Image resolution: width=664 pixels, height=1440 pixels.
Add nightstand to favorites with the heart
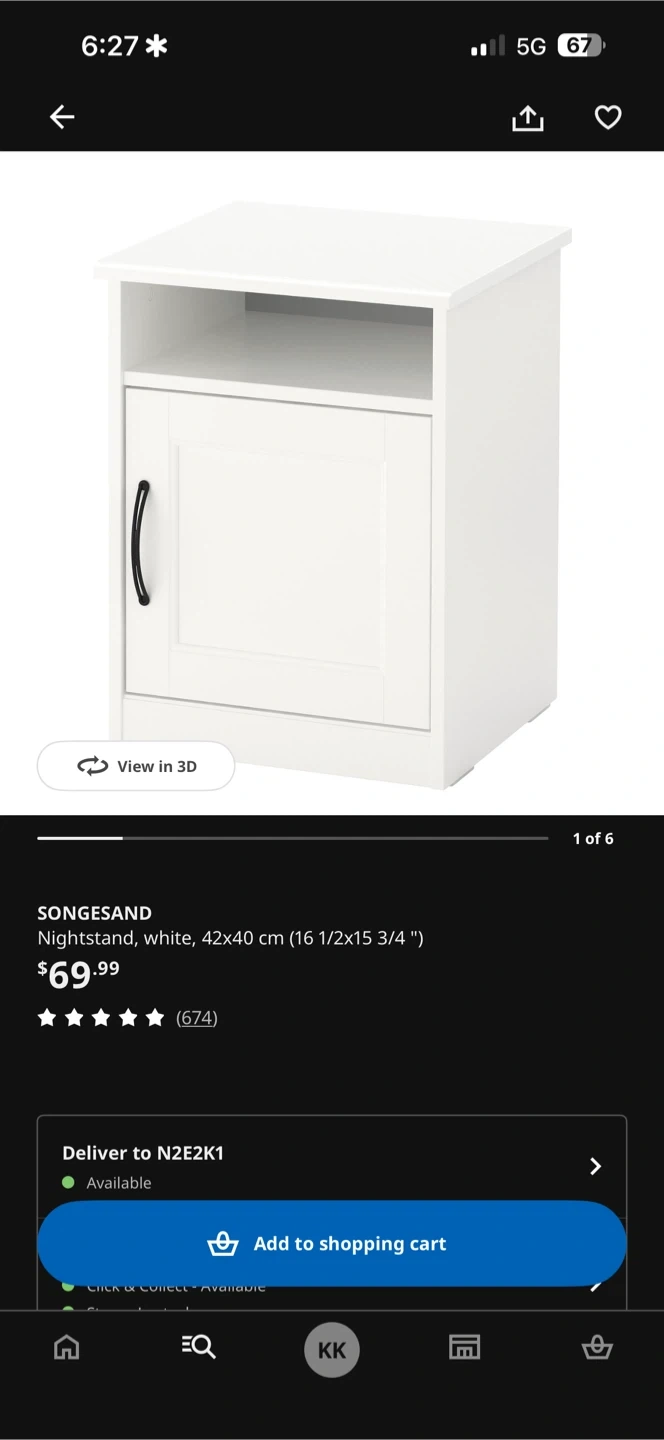[608, 117]
